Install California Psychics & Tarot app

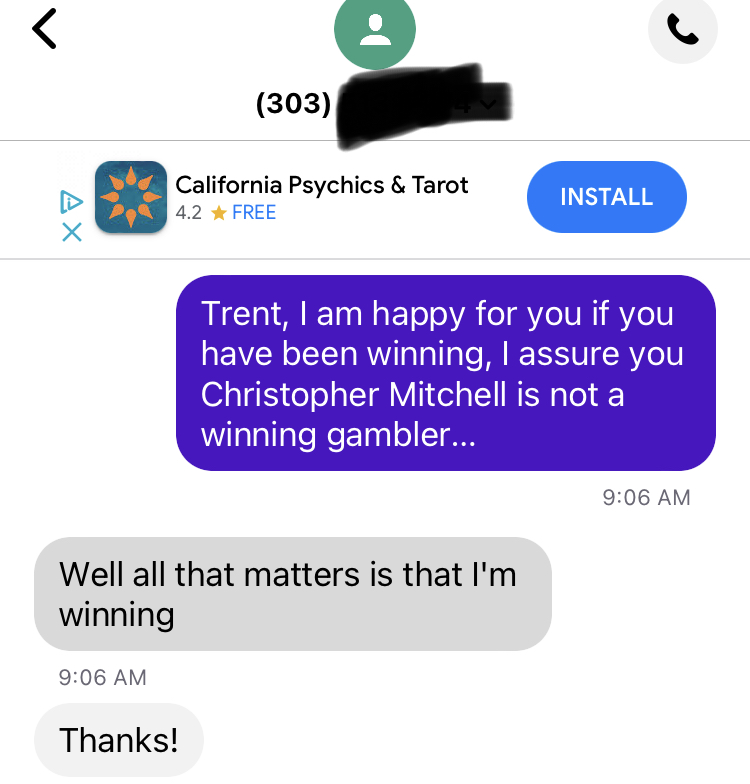pos(606,197)
